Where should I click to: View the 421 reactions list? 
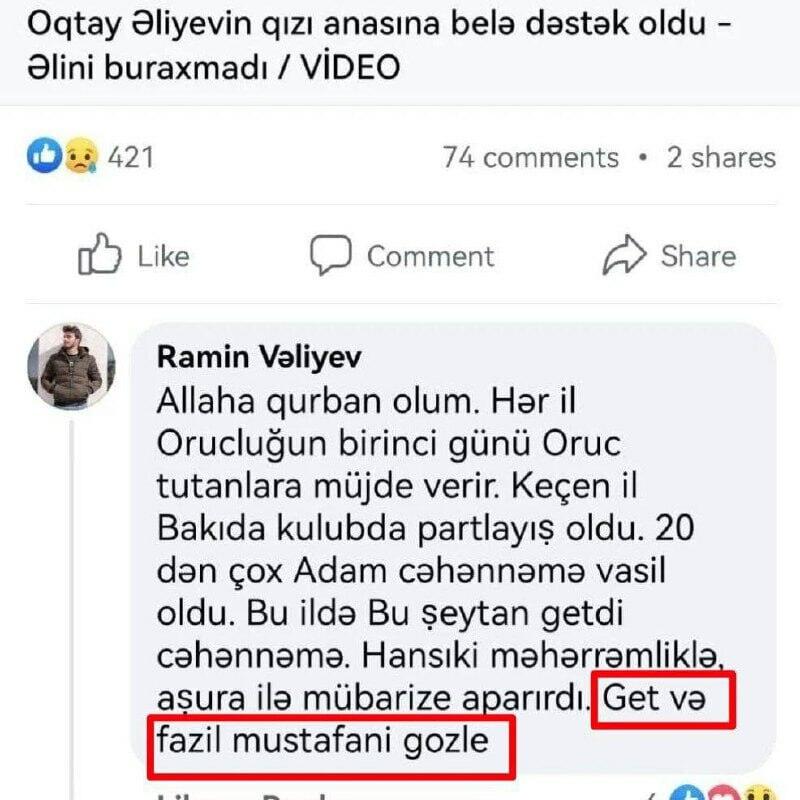[90, 157]
